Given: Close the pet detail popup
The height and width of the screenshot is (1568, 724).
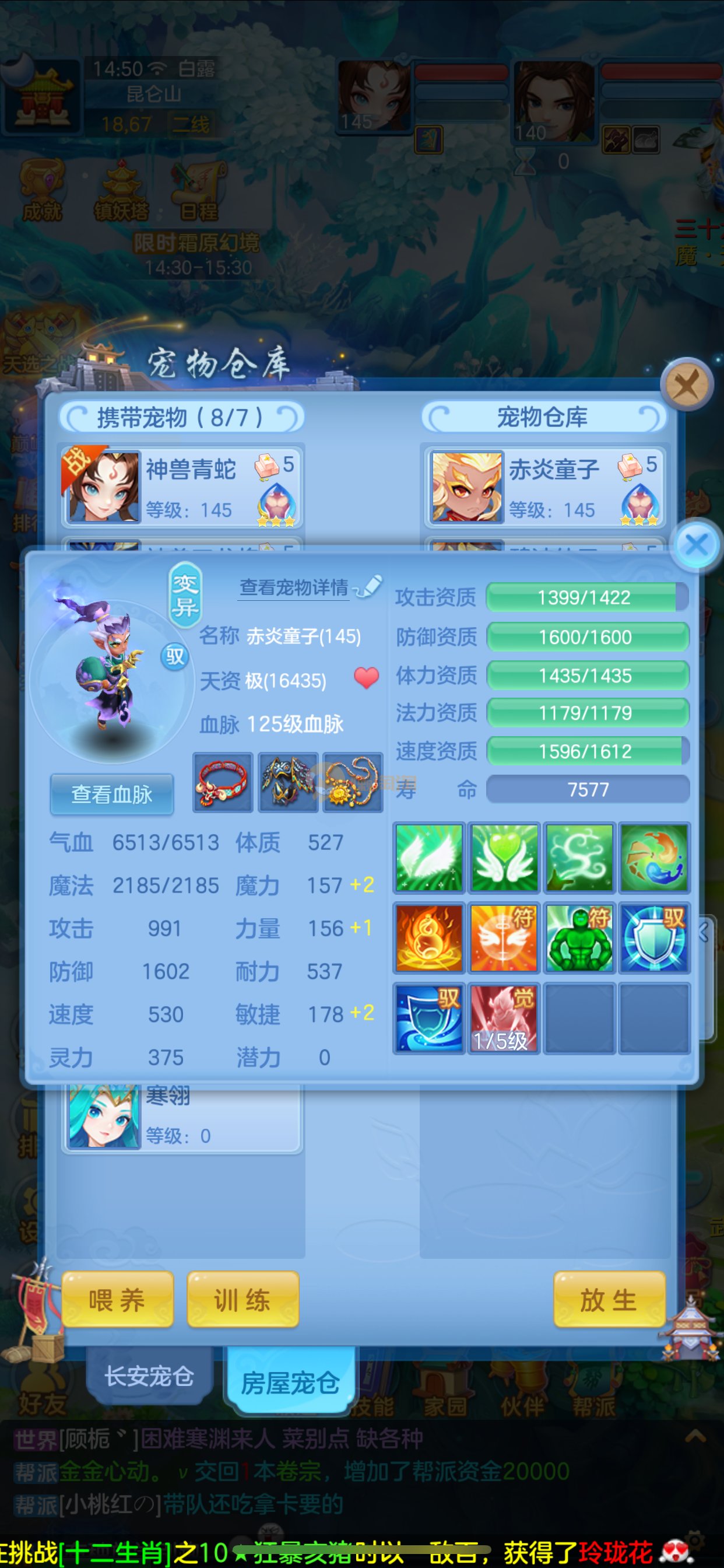Looking at the screenshot, I should [696, 545].
